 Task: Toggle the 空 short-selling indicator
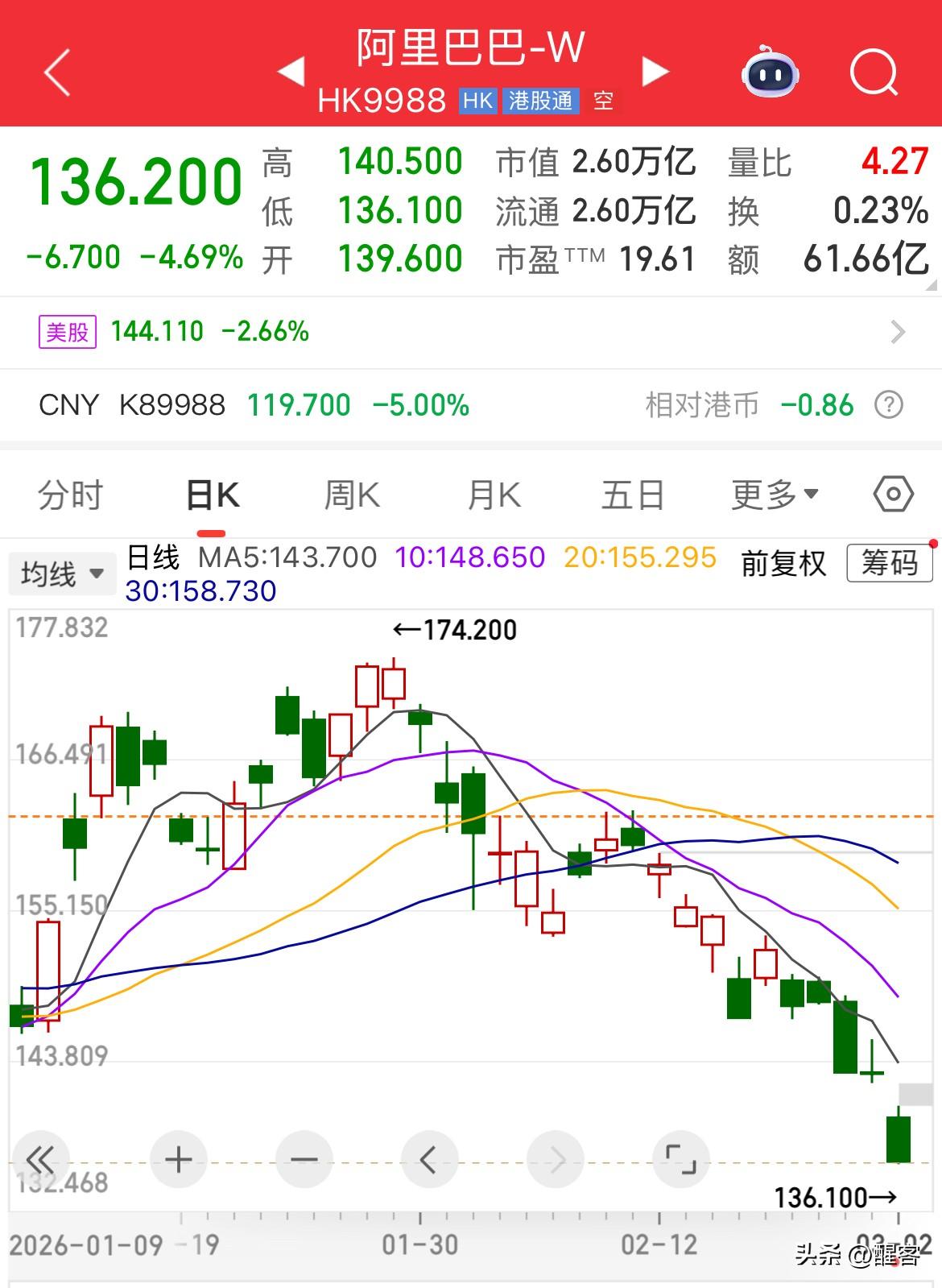(601, 101)
